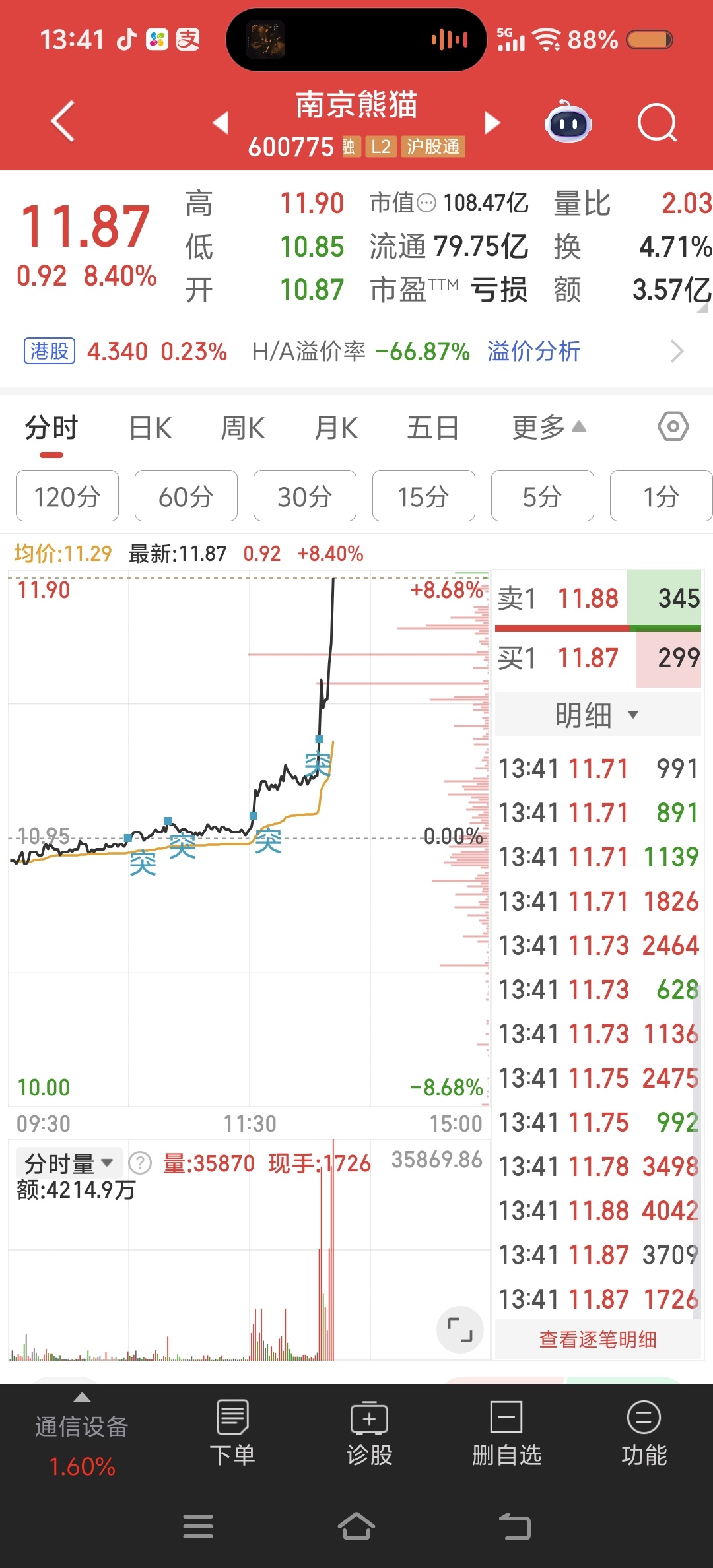
Task: Switch to the previous stock arrow
Action: click(221, 123)
